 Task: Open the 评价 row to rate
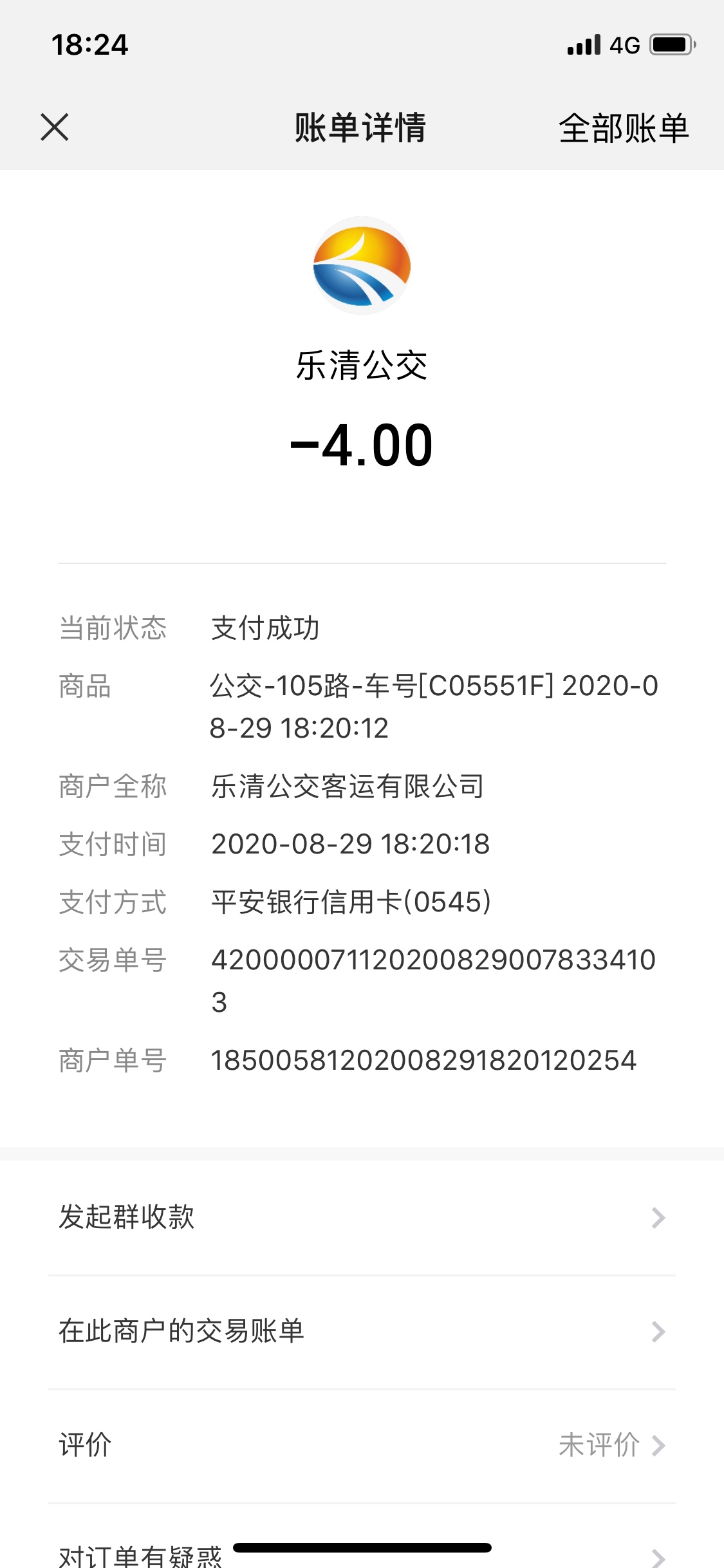point(360,1445)
